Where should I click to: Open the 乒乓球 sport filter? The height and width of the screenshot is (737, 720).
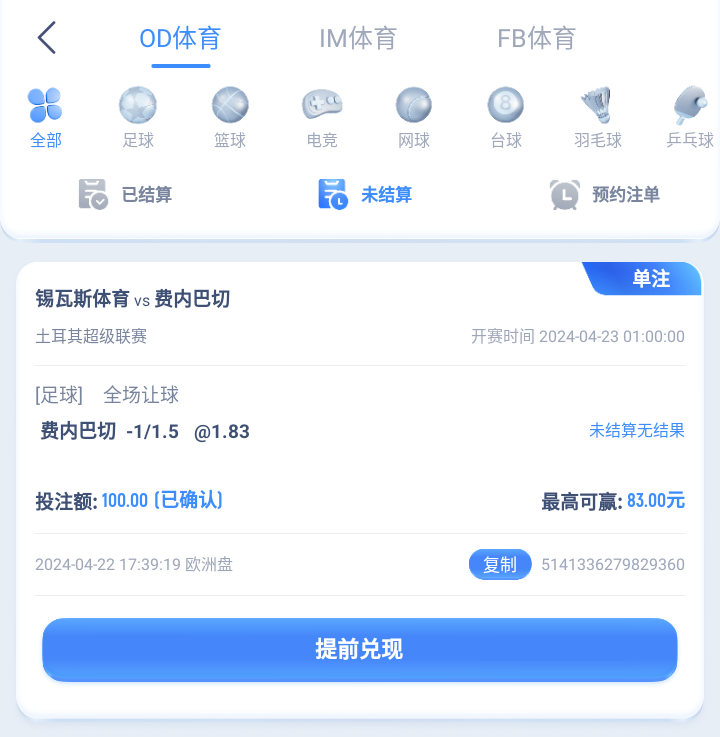[690, 118]
